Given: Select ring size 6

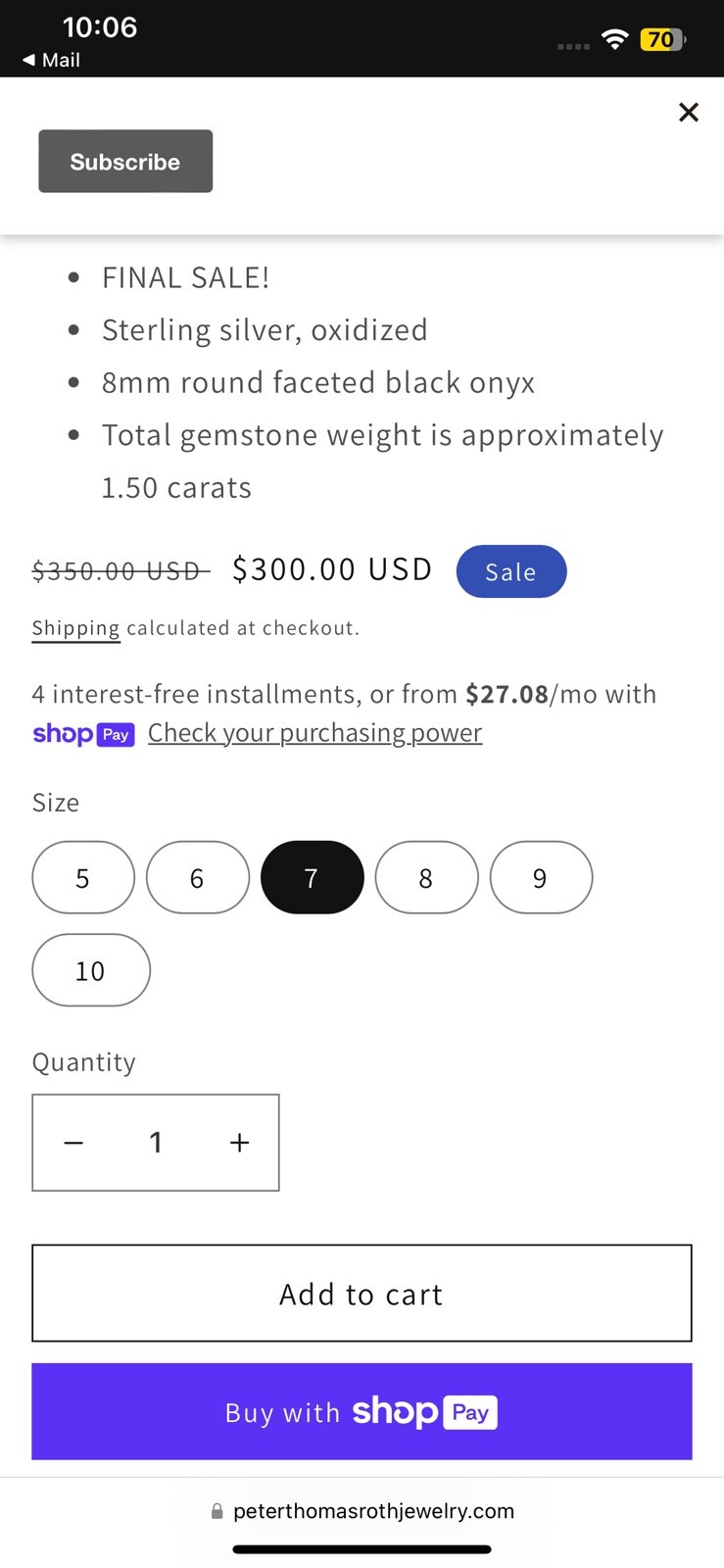Looking at the screenshot, I should tap(198, 877).
